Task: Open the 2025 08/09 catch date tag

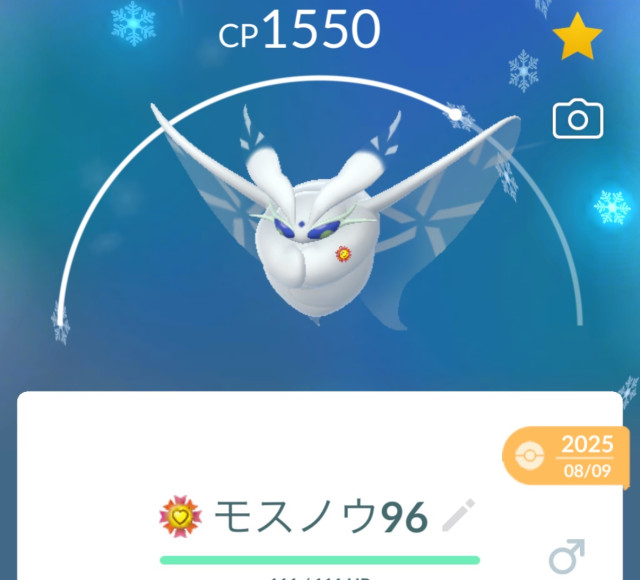Action: pyautogui.click(x=566, y=455)
